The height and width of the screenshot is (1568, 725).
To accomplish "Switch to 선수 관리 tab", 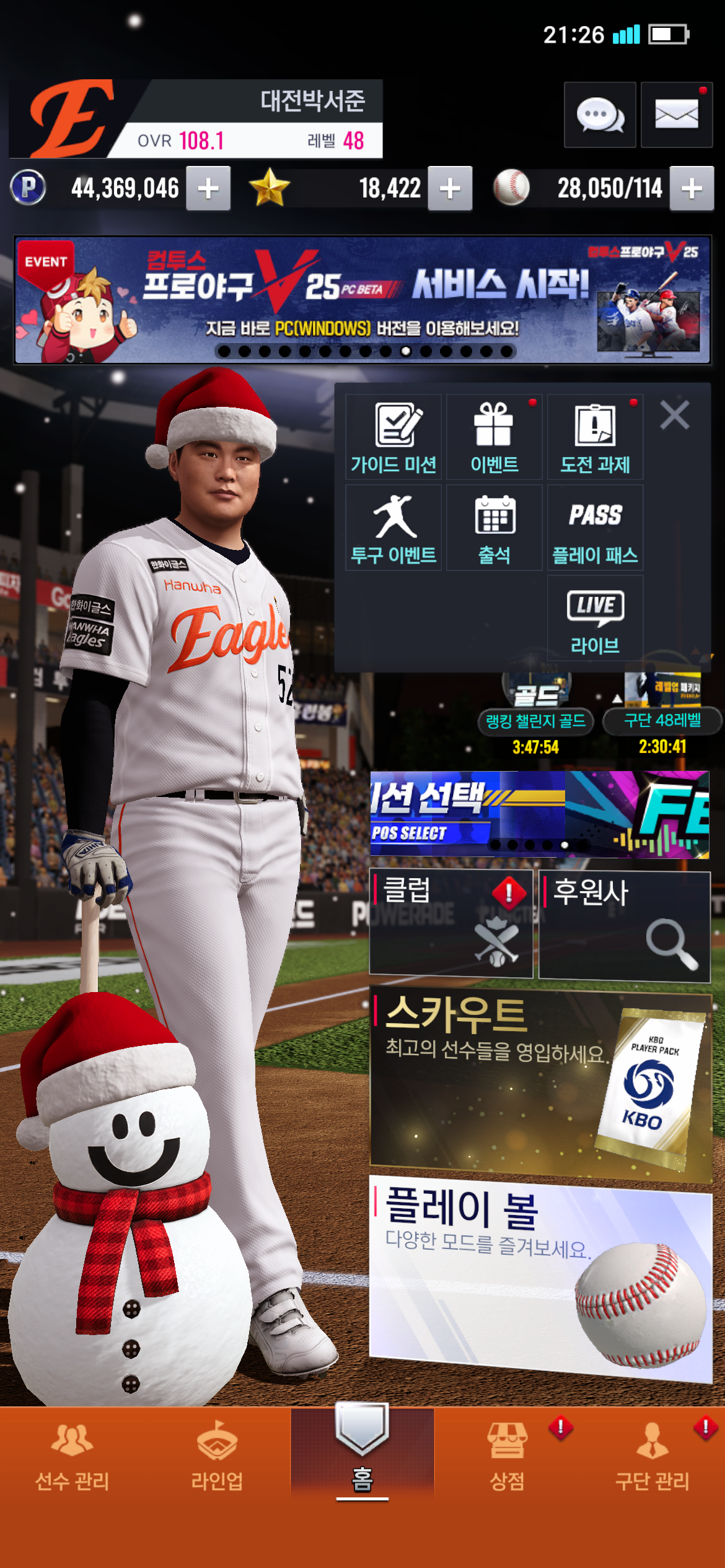I will tap(72, 1455).
